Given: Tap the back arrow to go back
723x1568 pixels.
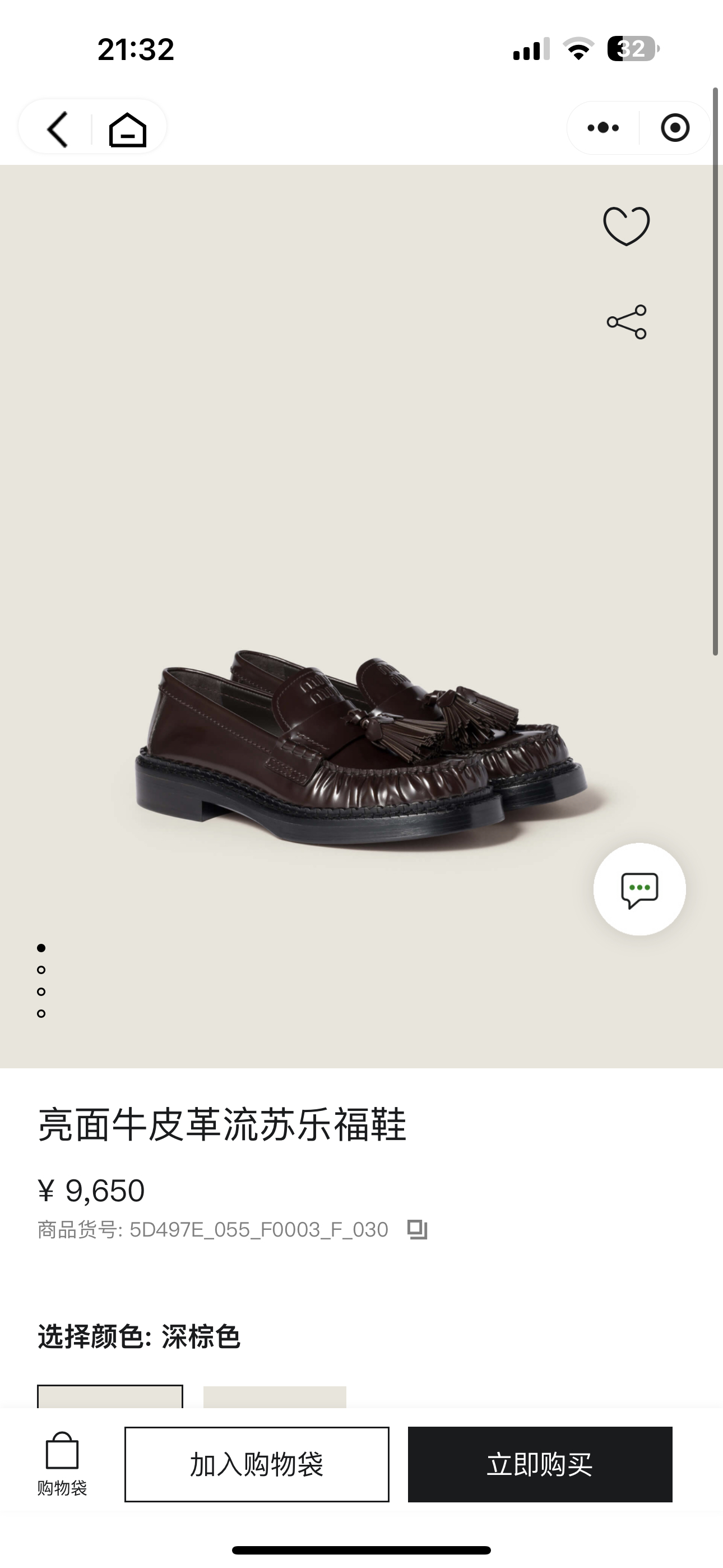Looking at the screenshot, I should point(56,128).
